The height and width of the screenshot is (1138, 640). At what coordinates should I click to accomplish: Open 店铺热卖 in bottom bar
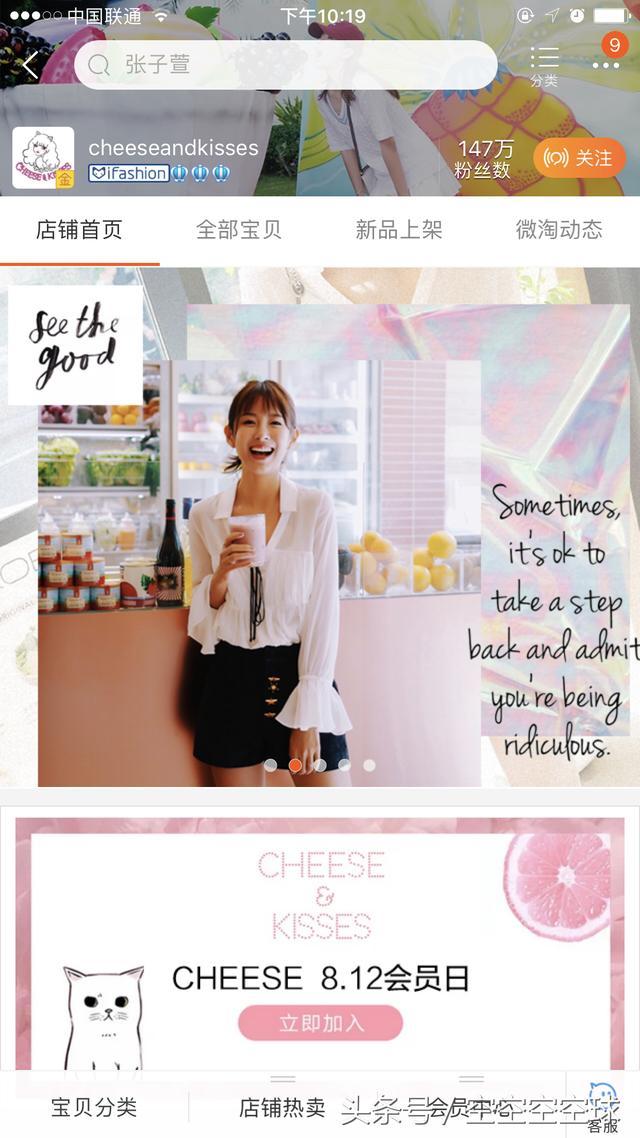[282, 1107]
